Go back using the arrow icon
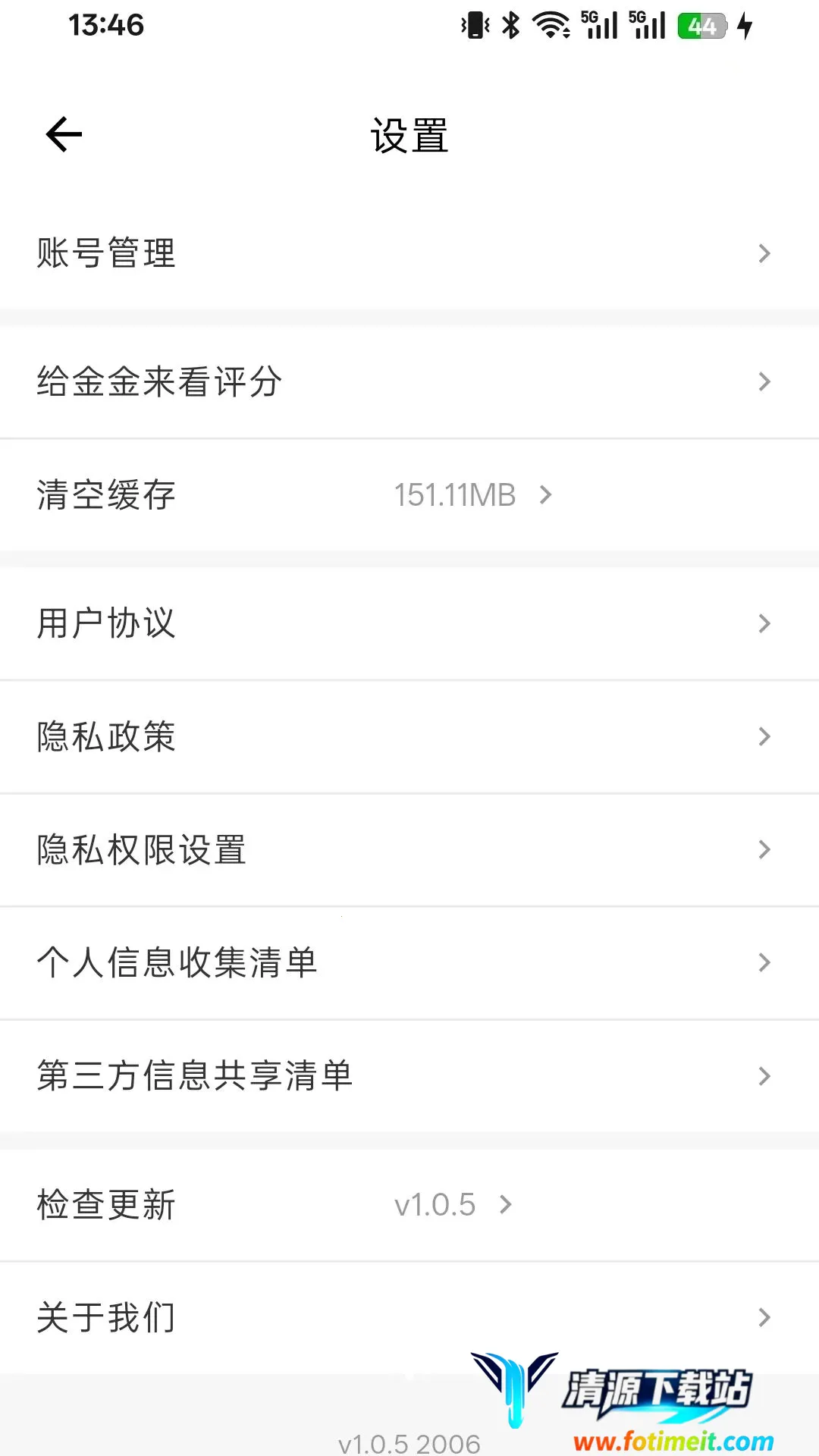Image resolution: width=819 pixels, height=1456 pixels. (64, 135)
